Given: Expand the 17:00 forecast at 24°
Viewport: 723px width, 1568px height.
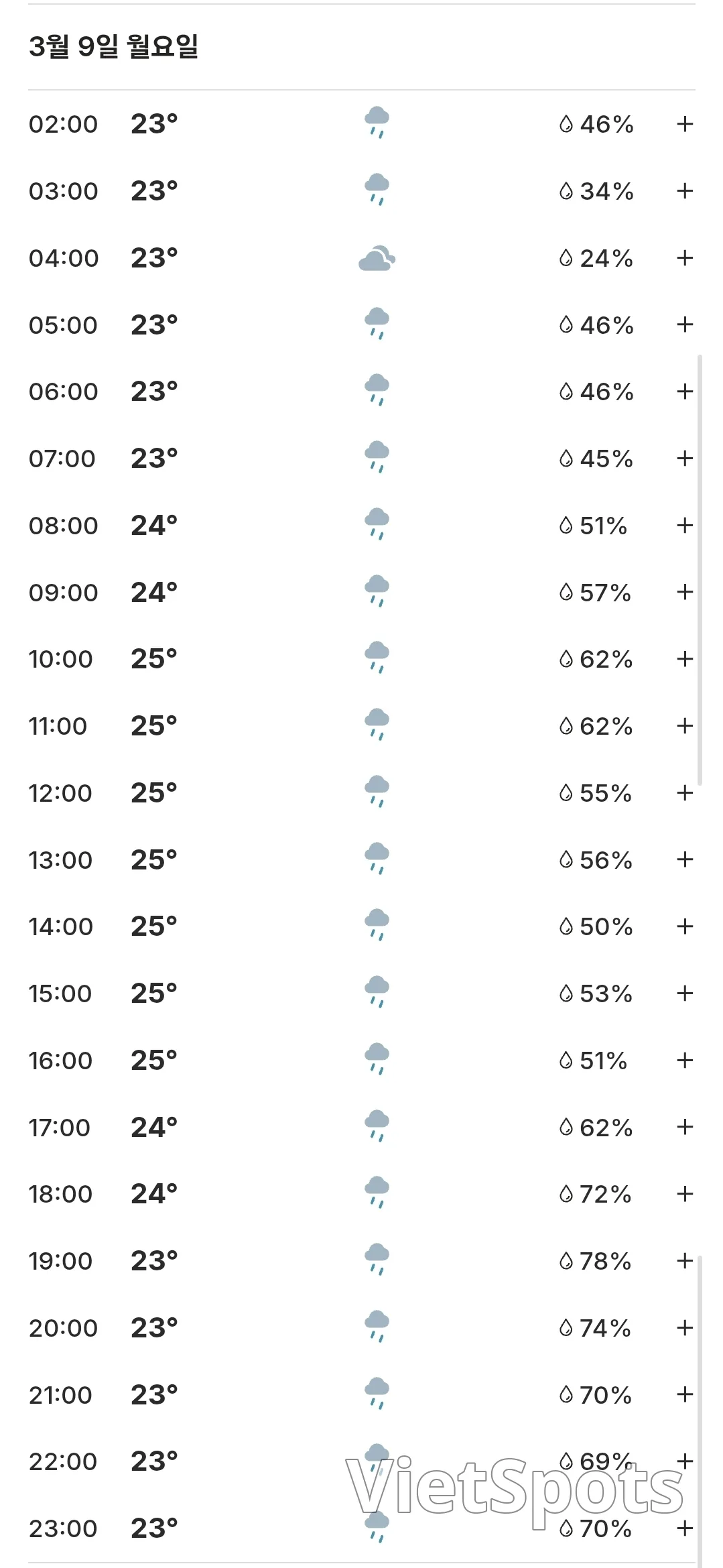Looking at the screenshot, I should [x=684, y=1127].
